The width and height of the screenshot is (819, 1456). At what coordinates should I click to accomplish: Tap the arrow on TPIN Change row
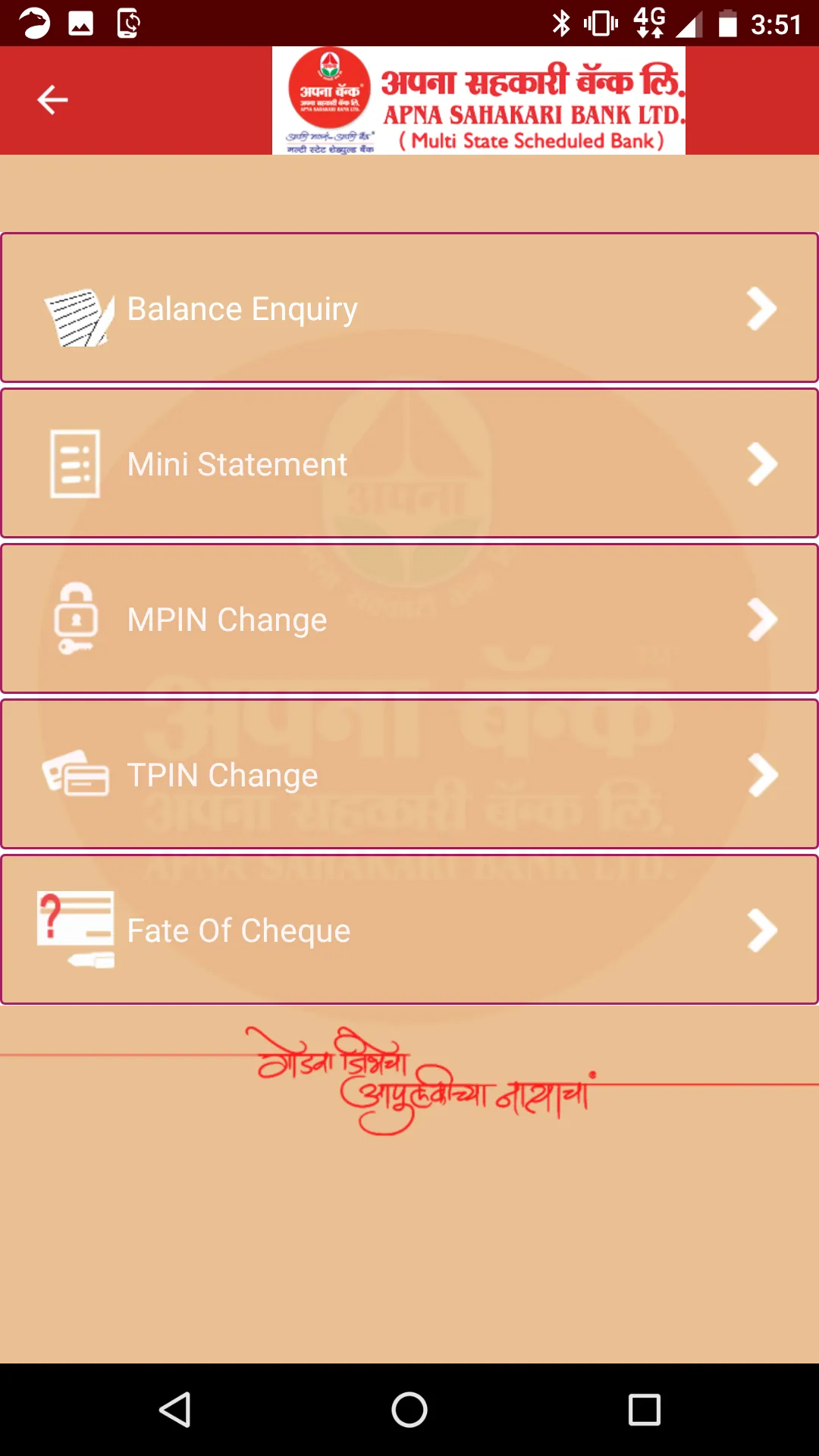pyautogui.click(x=761, y=774)
